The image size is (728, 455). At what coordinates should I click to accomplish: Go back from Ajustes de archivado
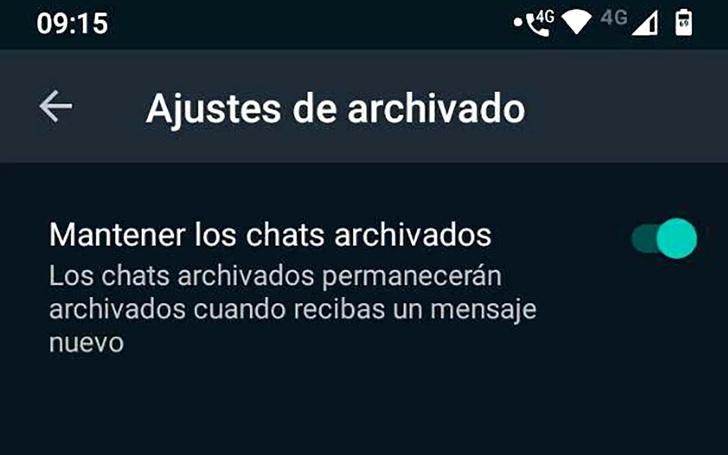[x=56, y=107]
